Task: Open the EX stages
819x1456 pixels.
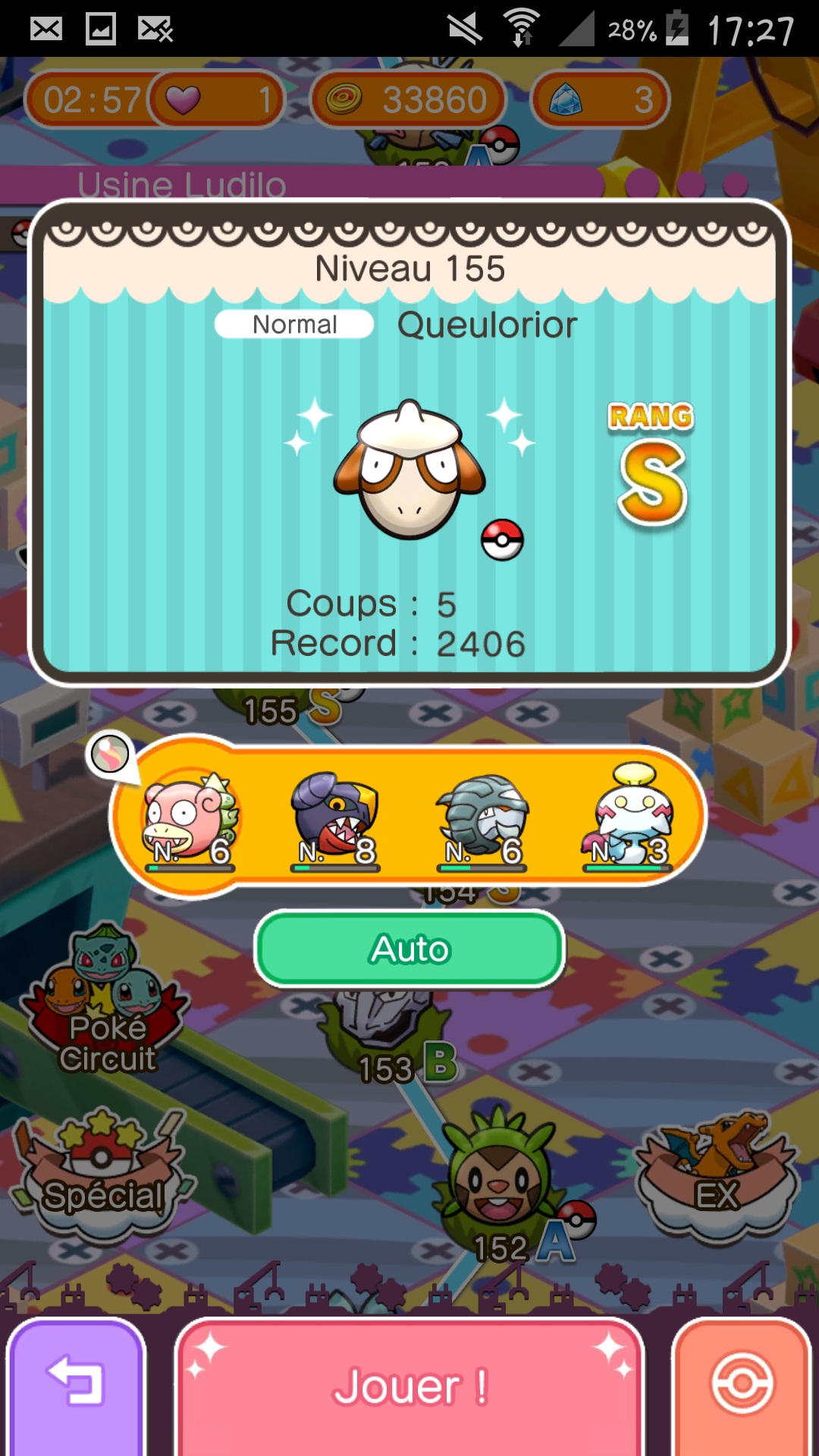Action: [x=717, y=1172]
